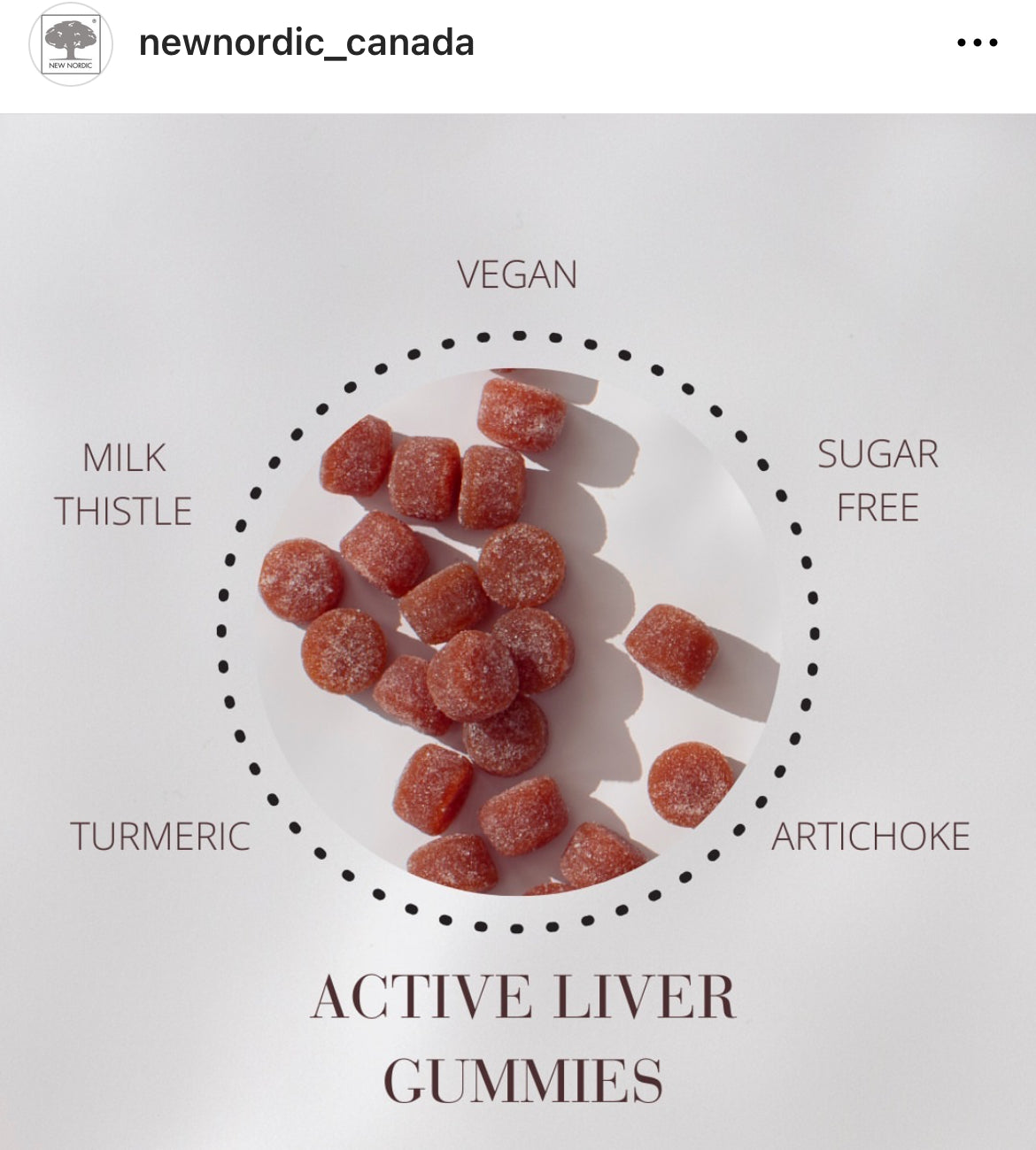Screen dimensions: 1036x1150
Task: Open the newnordic_canada username link
Action: [306, 42]
